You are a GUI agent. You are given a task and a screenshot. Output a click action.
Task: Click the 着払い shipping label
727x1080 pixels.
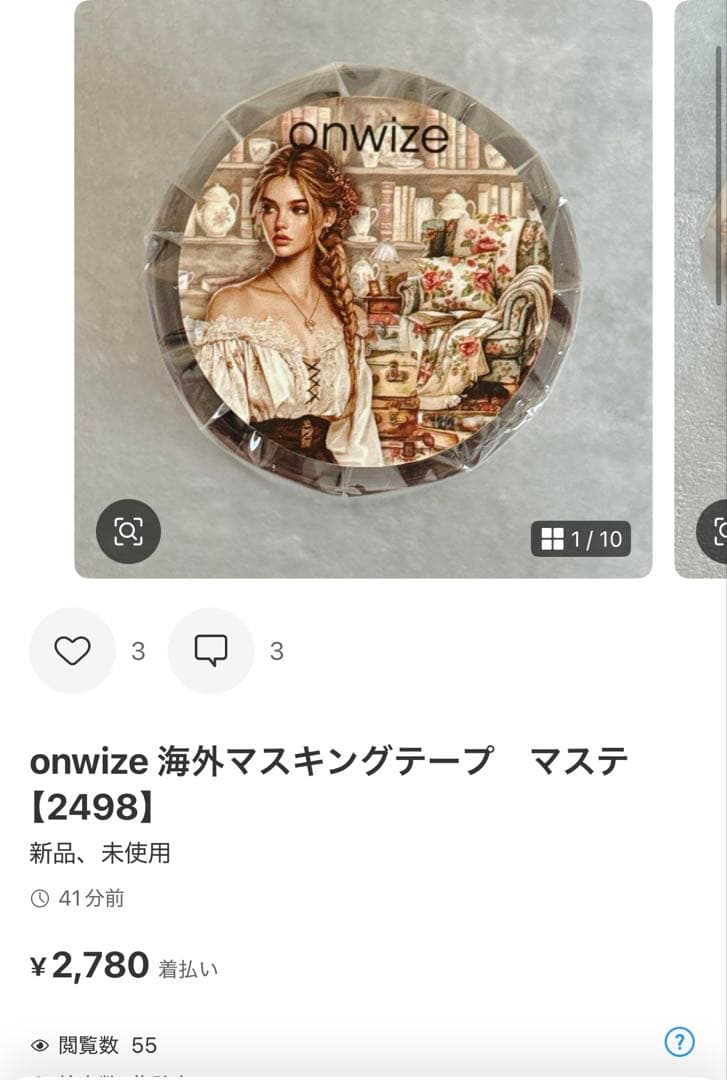(x=190, y=966)
